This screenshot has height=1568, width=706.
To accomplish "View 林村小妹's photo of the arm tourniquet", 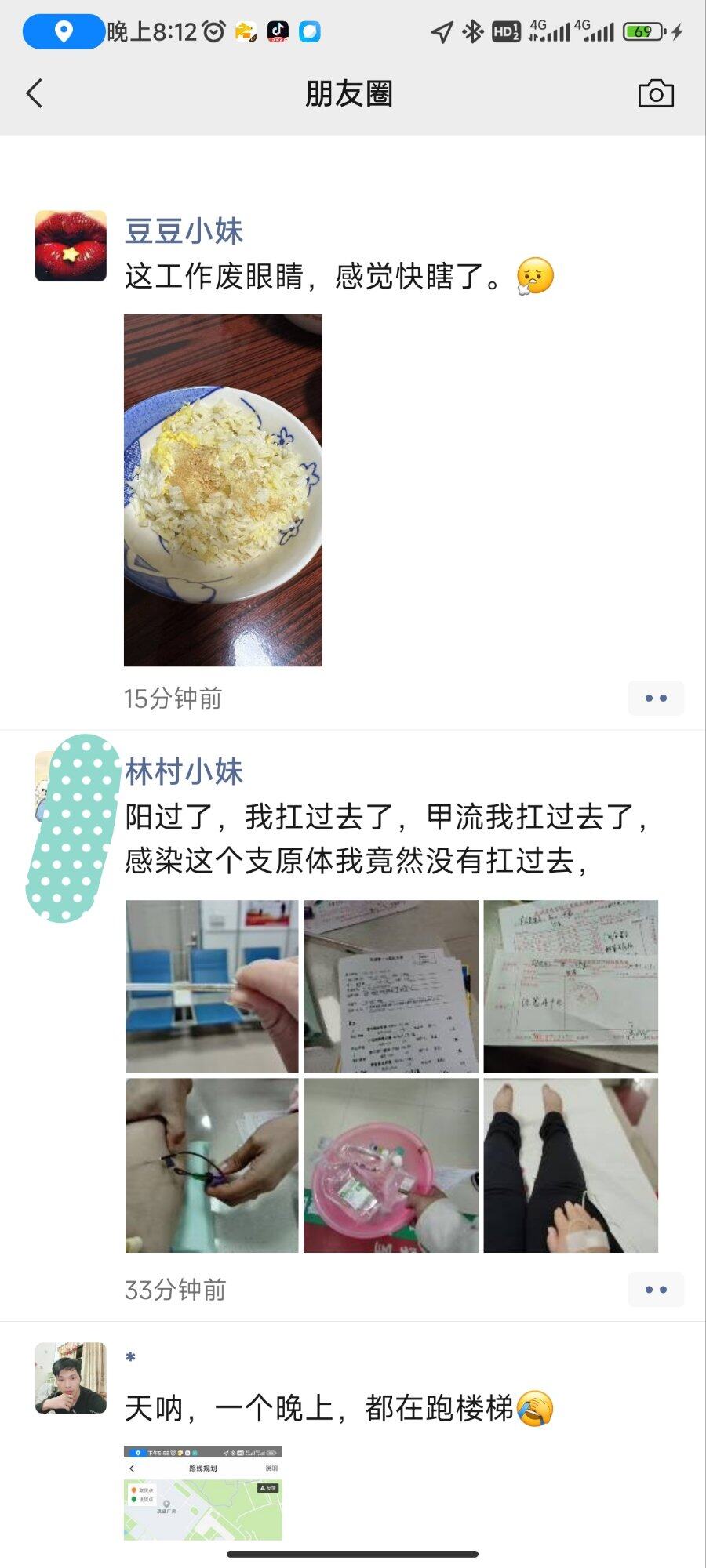I will click(x=212, y=1165).
